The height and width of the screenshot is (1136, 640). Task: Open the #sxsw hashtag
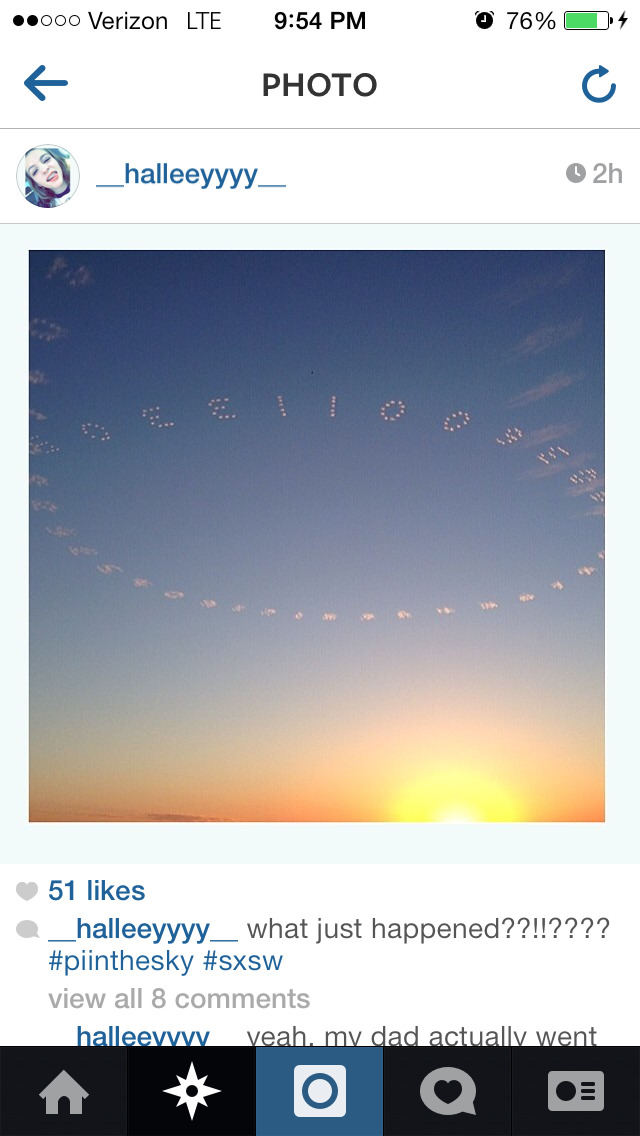[x=243, y=961]
